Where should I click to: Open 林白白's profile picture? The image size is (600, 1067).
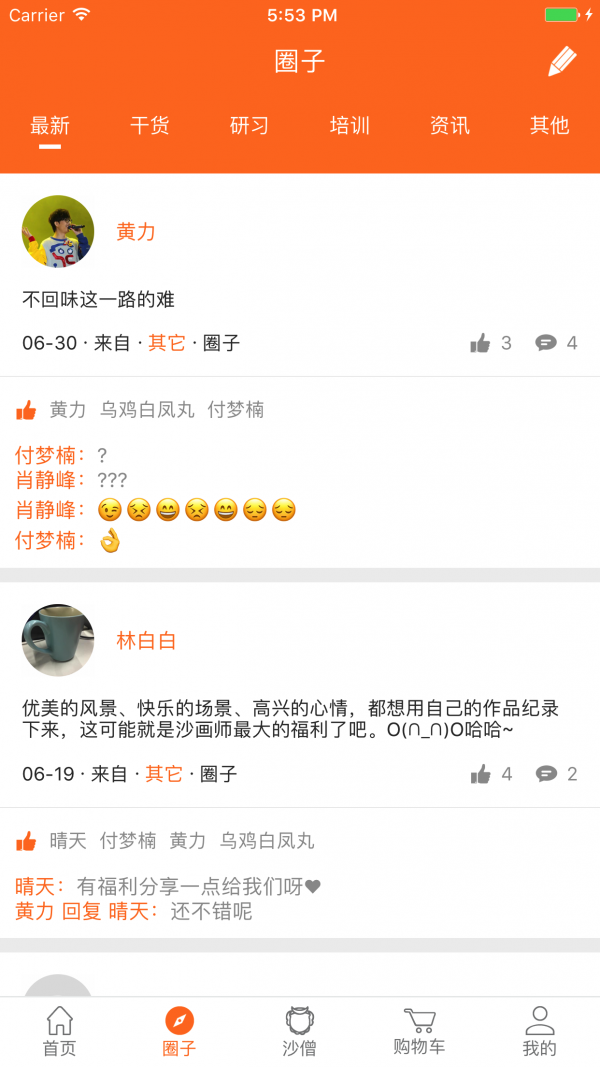coord(58,640)
